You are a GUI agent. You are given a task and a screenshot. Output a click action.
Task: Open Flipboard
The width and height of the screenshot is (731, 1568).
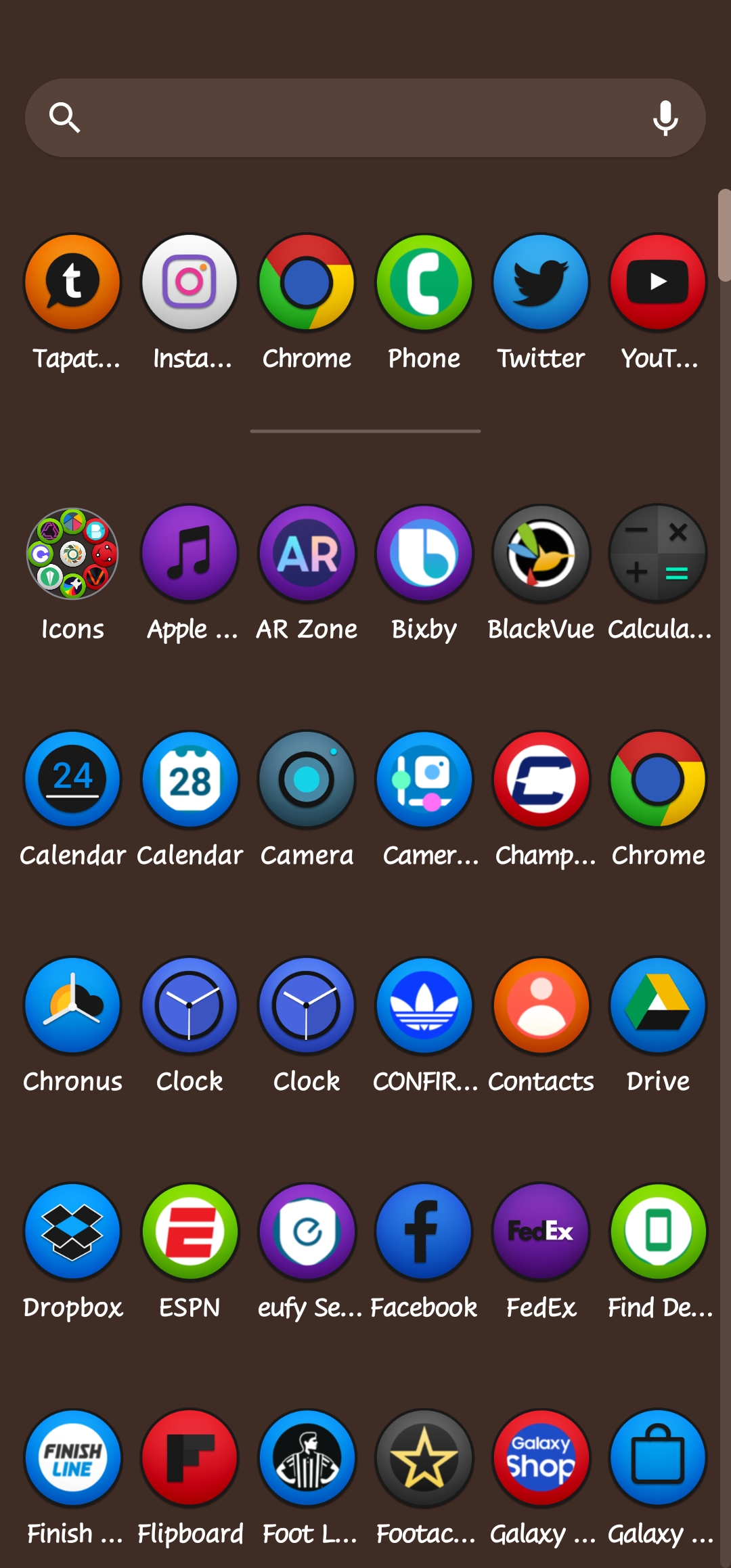coord(190,1458)
